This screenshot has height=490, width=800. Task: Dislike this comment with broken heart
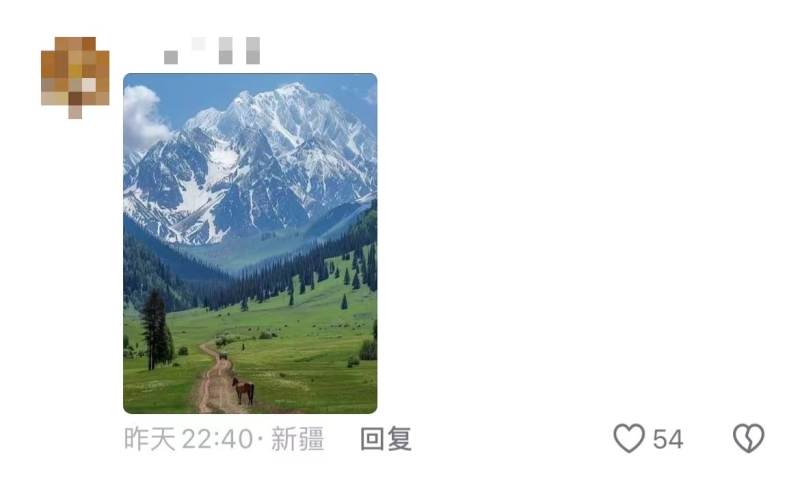coord(748,438)
